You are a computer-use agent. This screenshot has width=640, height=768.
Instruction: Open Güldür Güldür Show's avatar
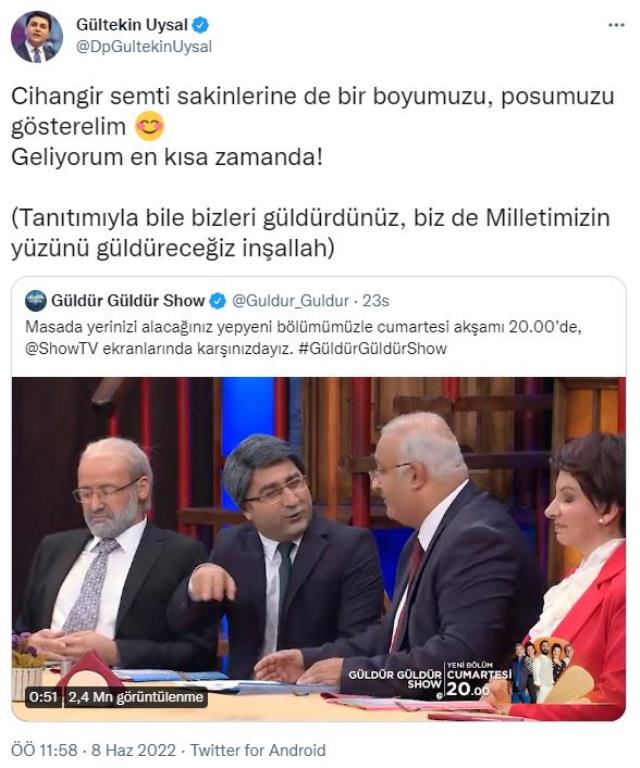click(35, 300)
